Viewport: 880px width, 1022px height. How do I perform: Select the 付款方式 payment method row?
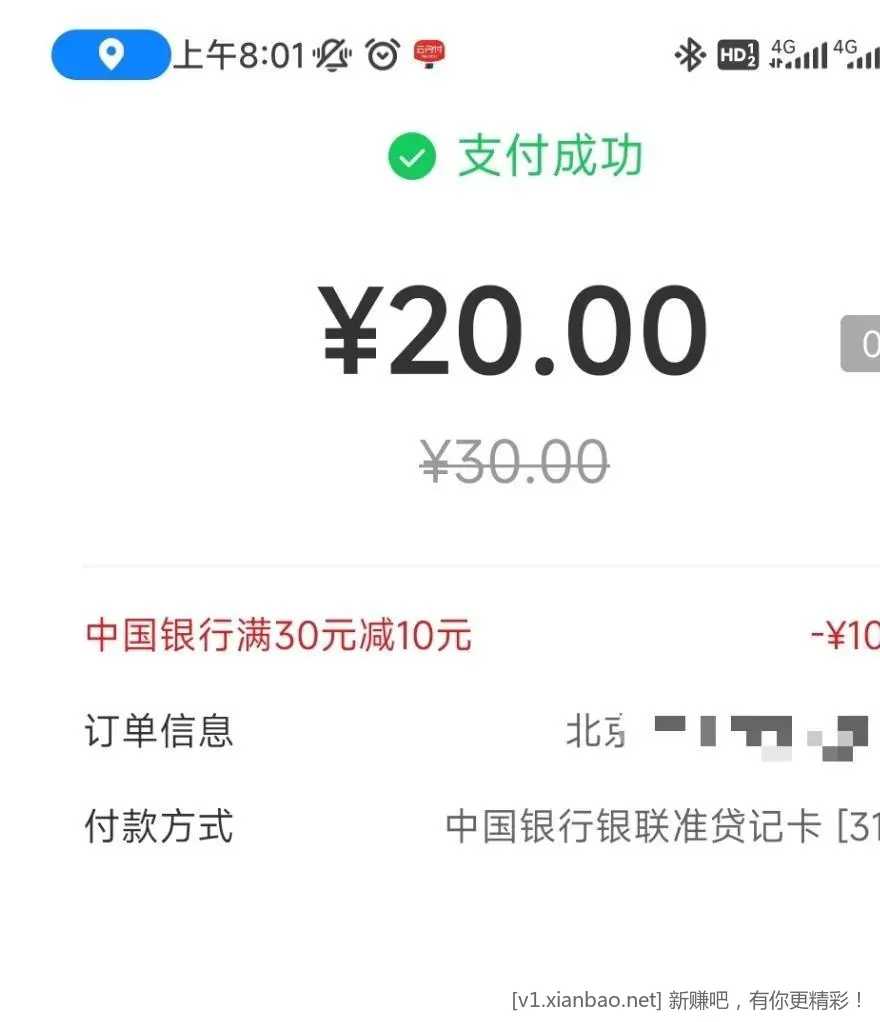click(x=159, y=828)
